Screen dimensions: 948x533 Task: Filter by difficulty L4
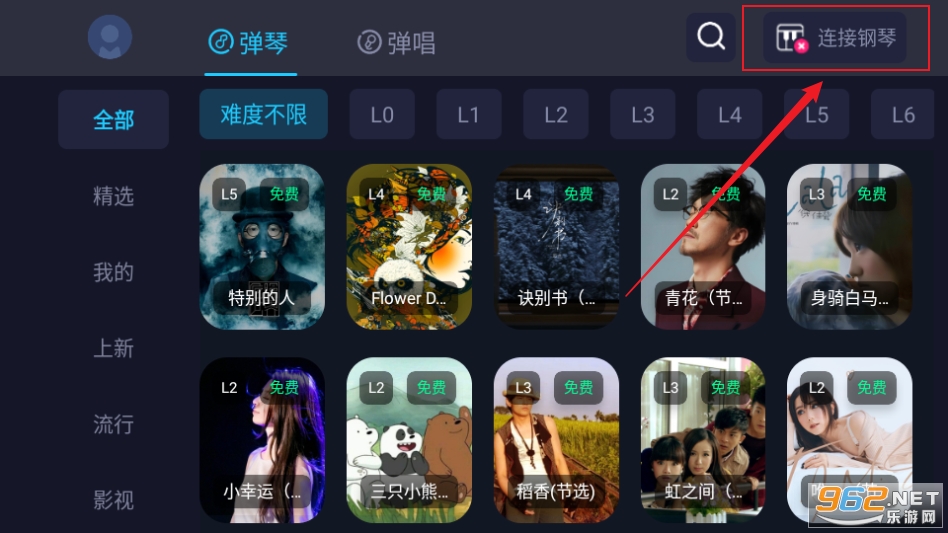[729, 114]
